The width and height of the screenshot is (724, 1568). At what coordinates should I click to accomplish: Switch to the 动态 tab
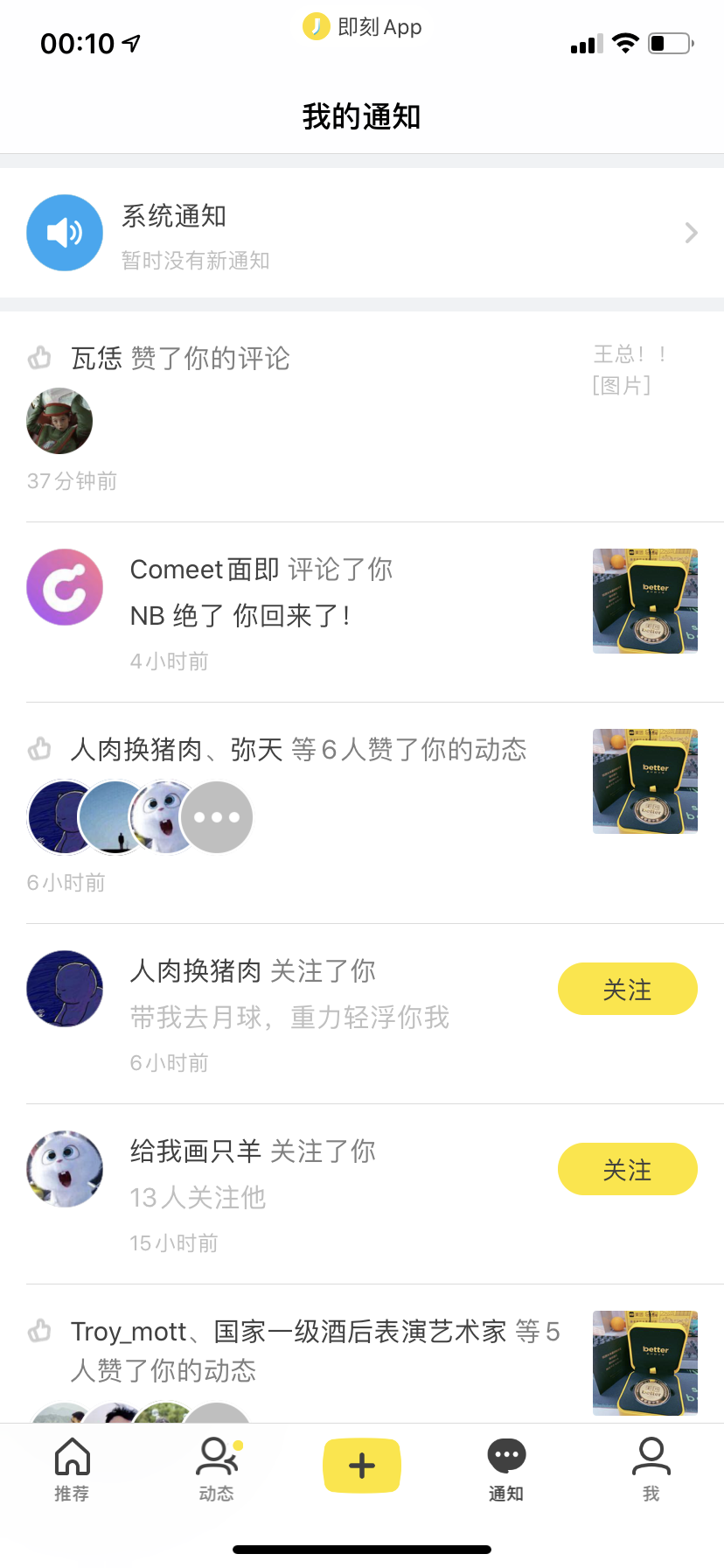[x=217, y=1469]
